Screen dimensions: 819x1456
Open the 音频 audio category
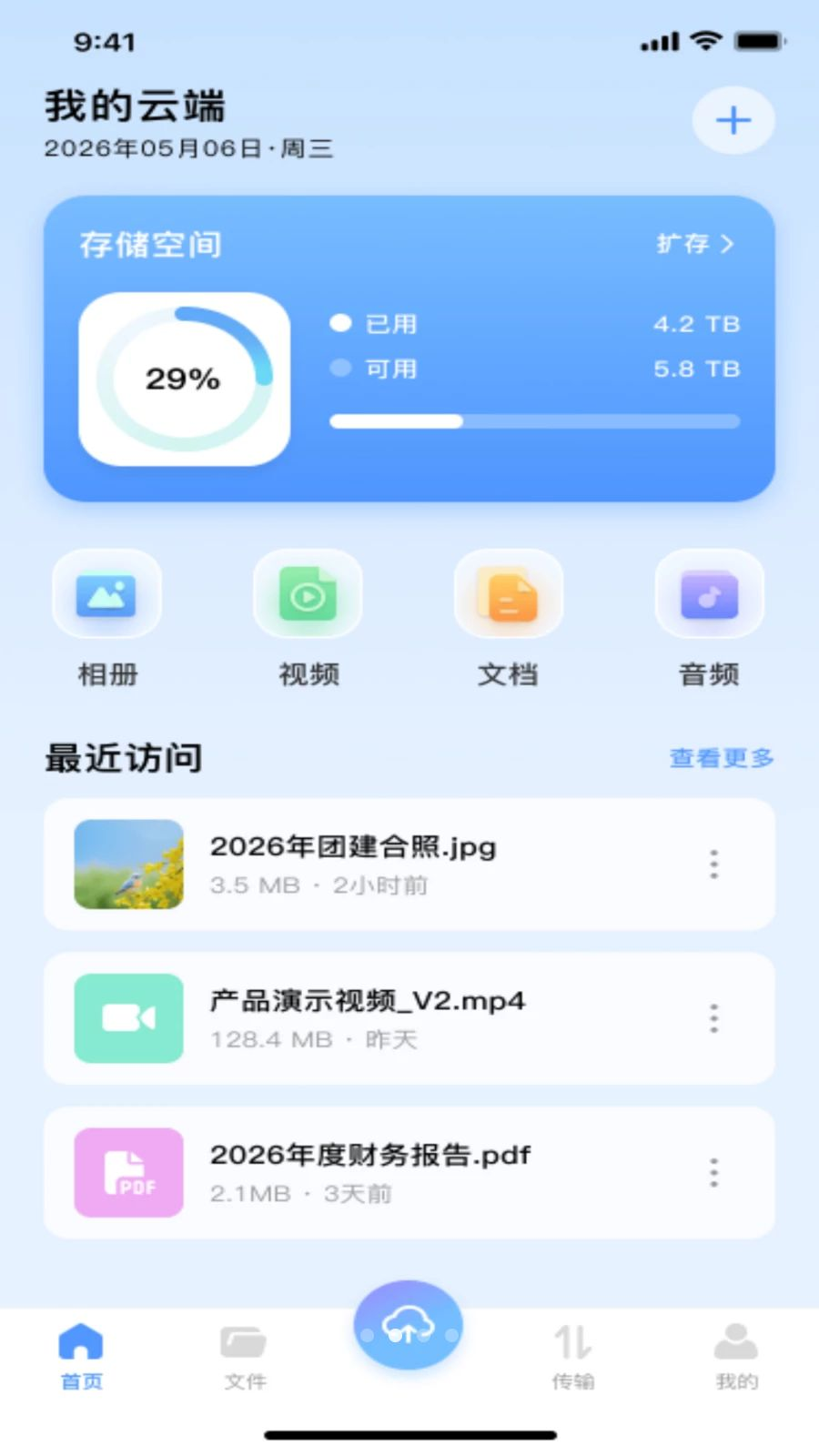click(x=710, y=620)
